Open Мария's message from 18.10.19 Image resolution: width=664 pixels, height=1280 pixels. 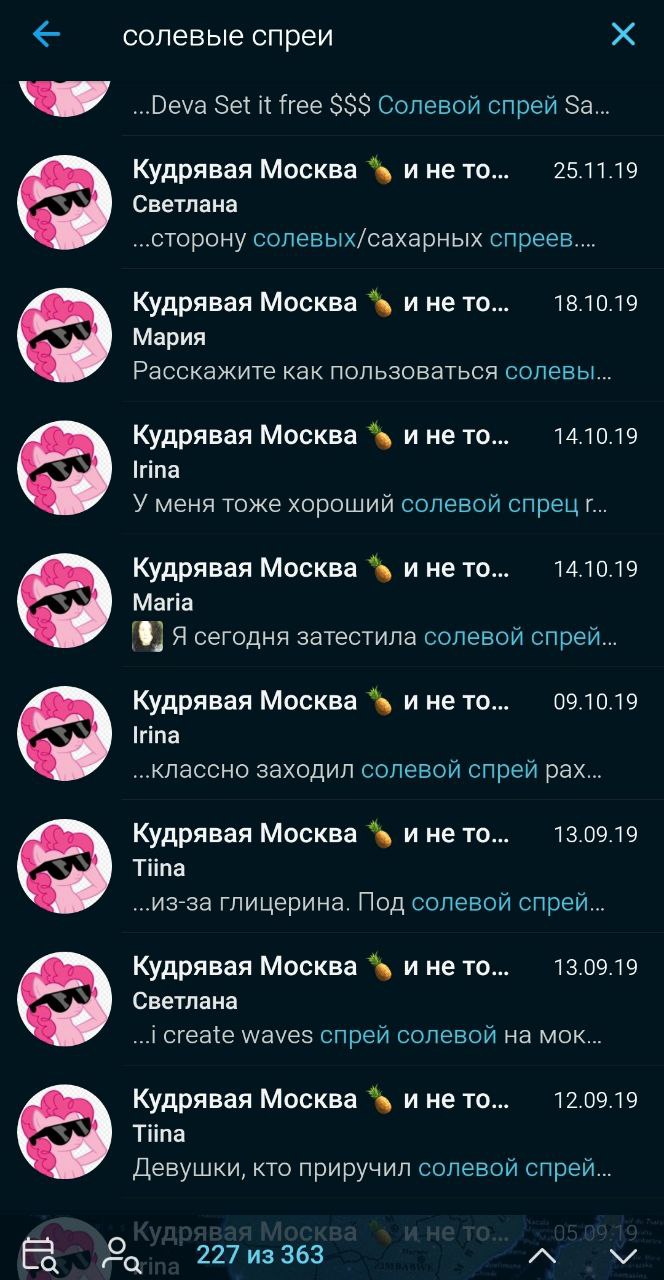[x=332, y=335]
